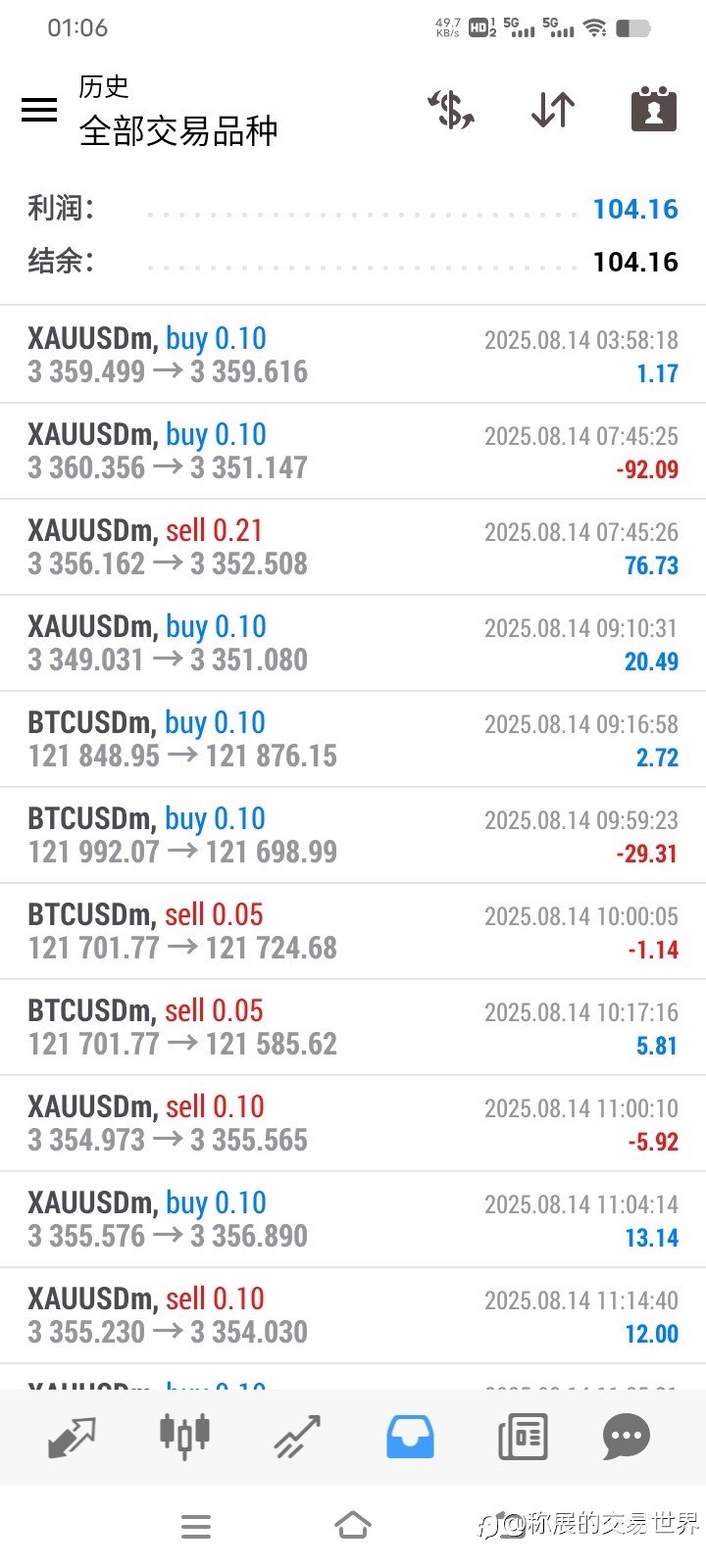Open the XAUUSDm trade with loss -92.09
The image size is (706, 1568).
coord(353,451)
